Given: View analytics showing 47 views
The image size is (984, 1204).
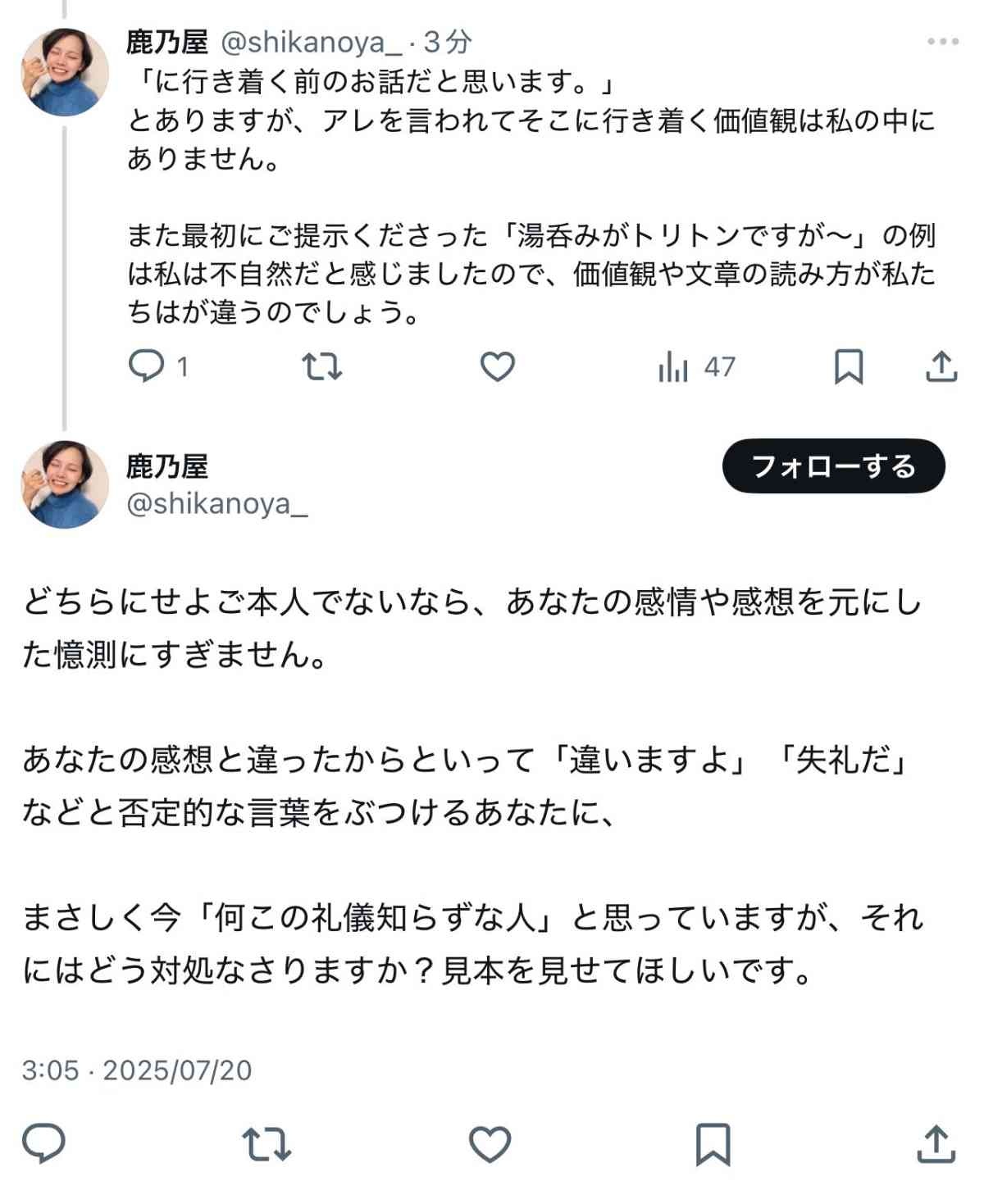Looking at the screenshot, I should coord(696,366).
